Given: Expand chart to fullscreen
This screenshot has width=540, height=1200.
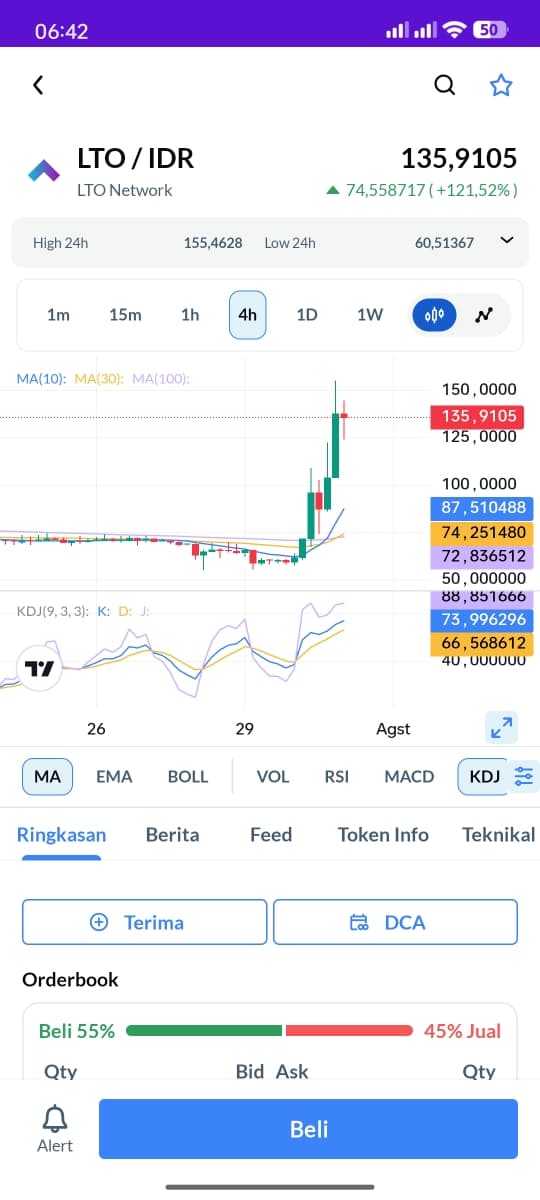Looking at the screenshot, I should pos(501,728).
